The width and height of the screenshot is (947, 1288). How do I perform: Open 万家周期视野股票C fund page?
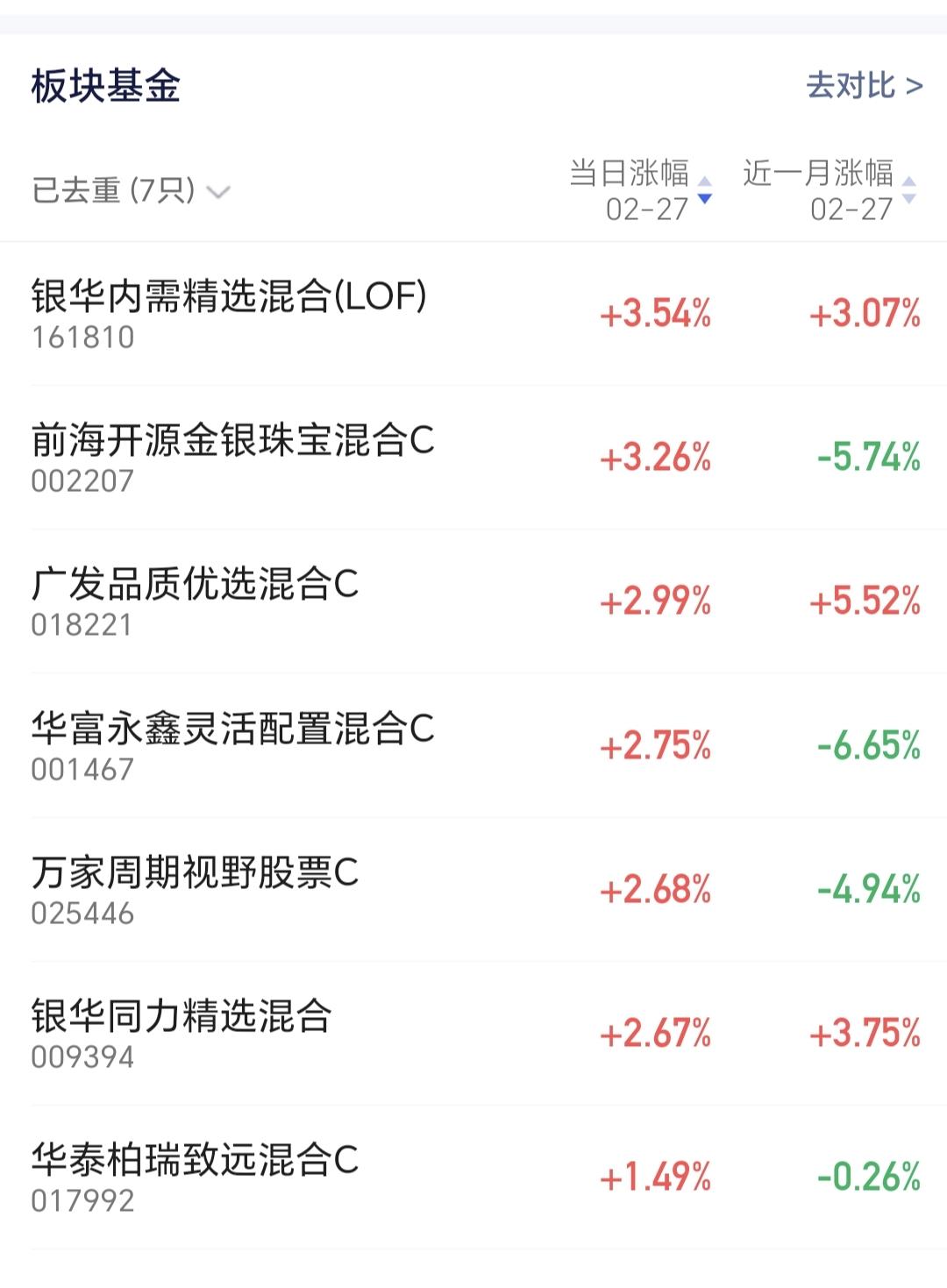[195, 889]
